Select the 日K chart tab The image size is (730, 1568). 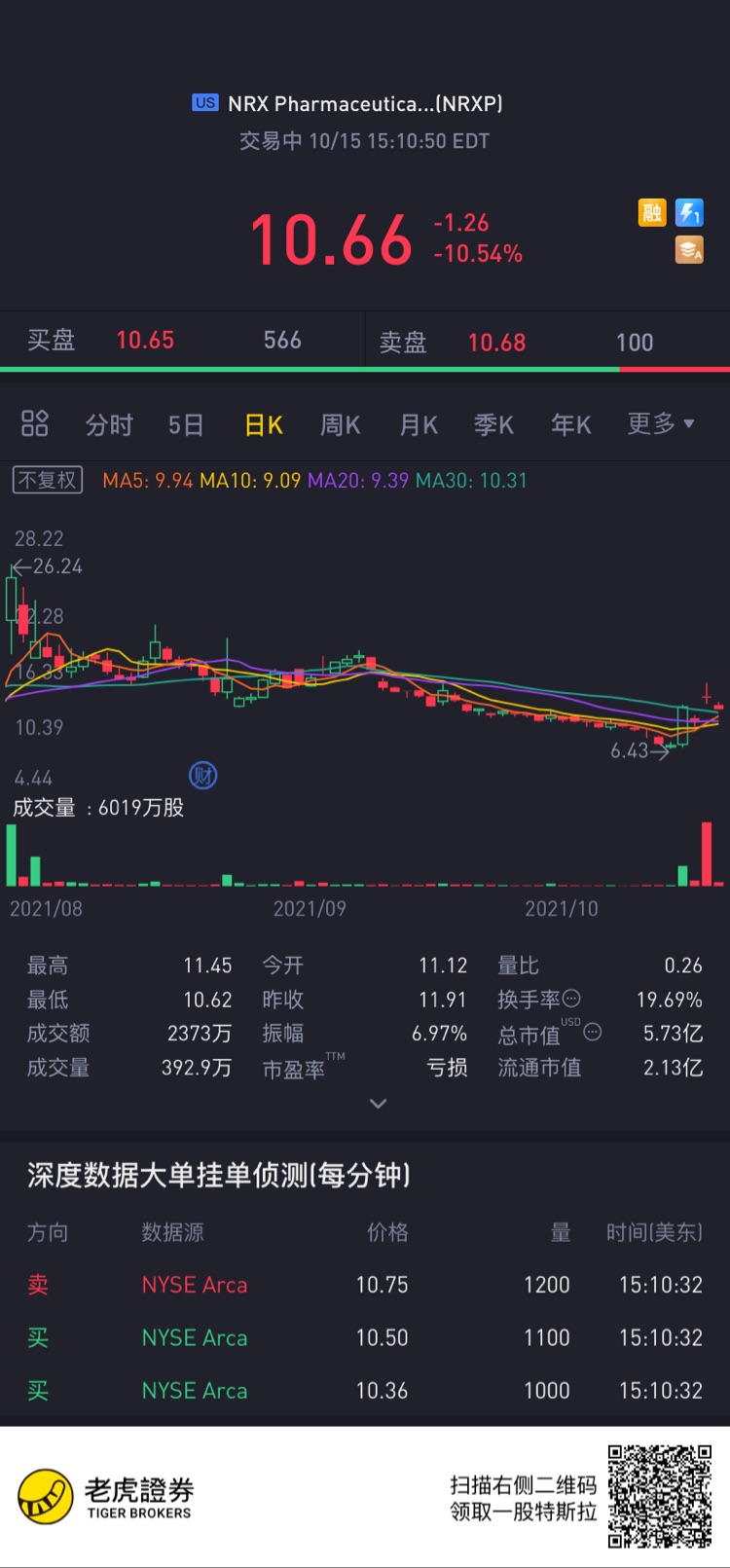click(264, 425)
